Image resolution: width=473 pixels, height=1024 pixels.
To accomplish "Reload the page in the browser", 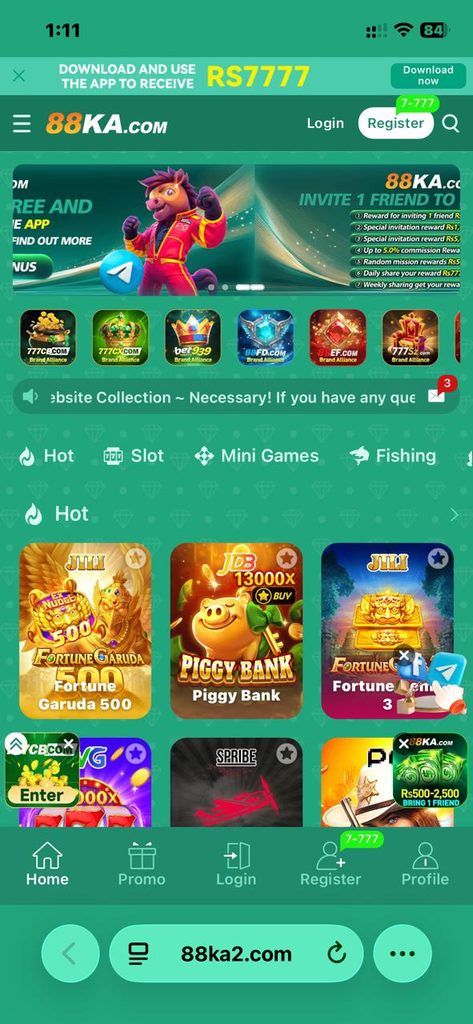I will pos(336,953).
